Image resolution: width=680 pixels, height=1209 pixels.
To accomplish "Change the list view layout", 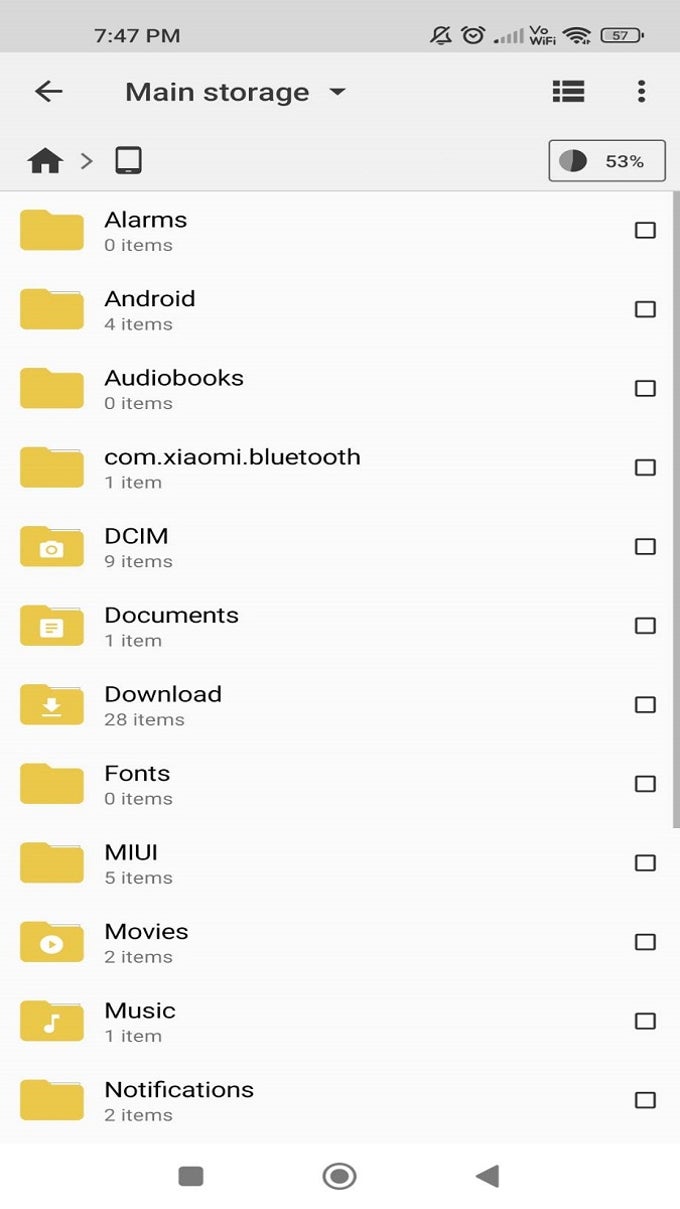I will (568, 92).
